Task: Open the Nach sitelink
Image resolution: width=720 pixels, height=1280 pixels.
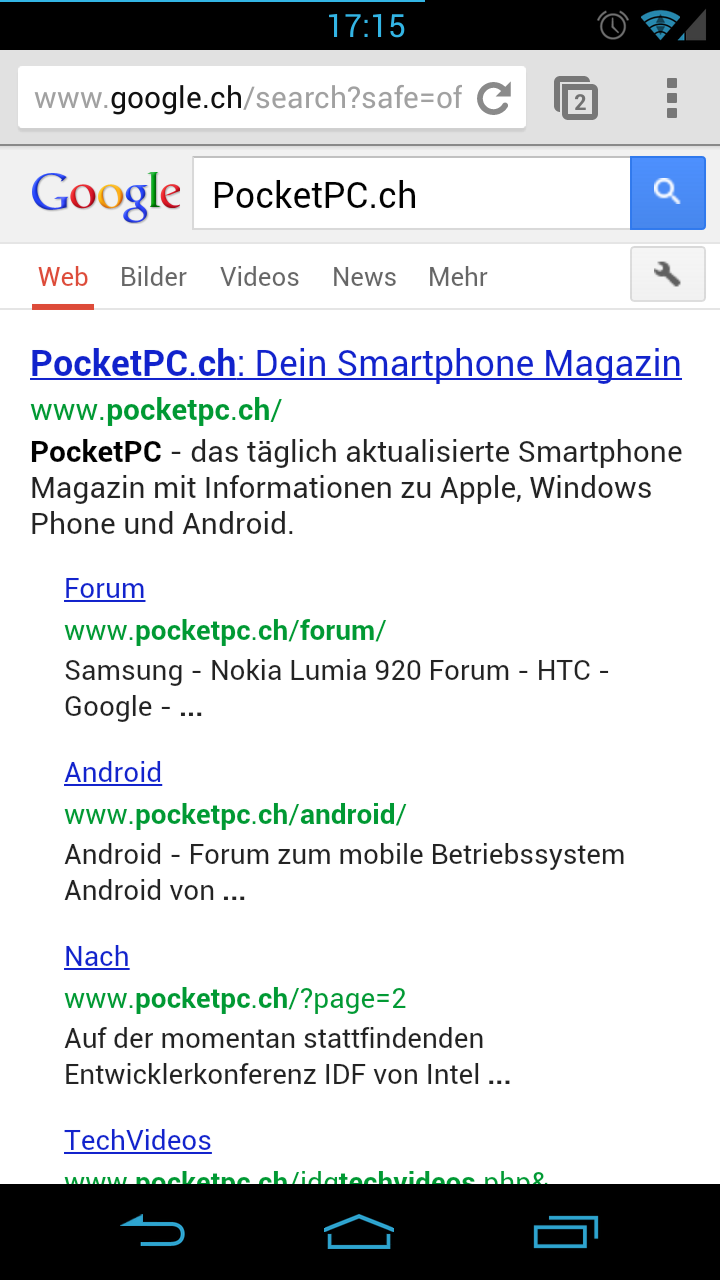Action: [97, 956]
